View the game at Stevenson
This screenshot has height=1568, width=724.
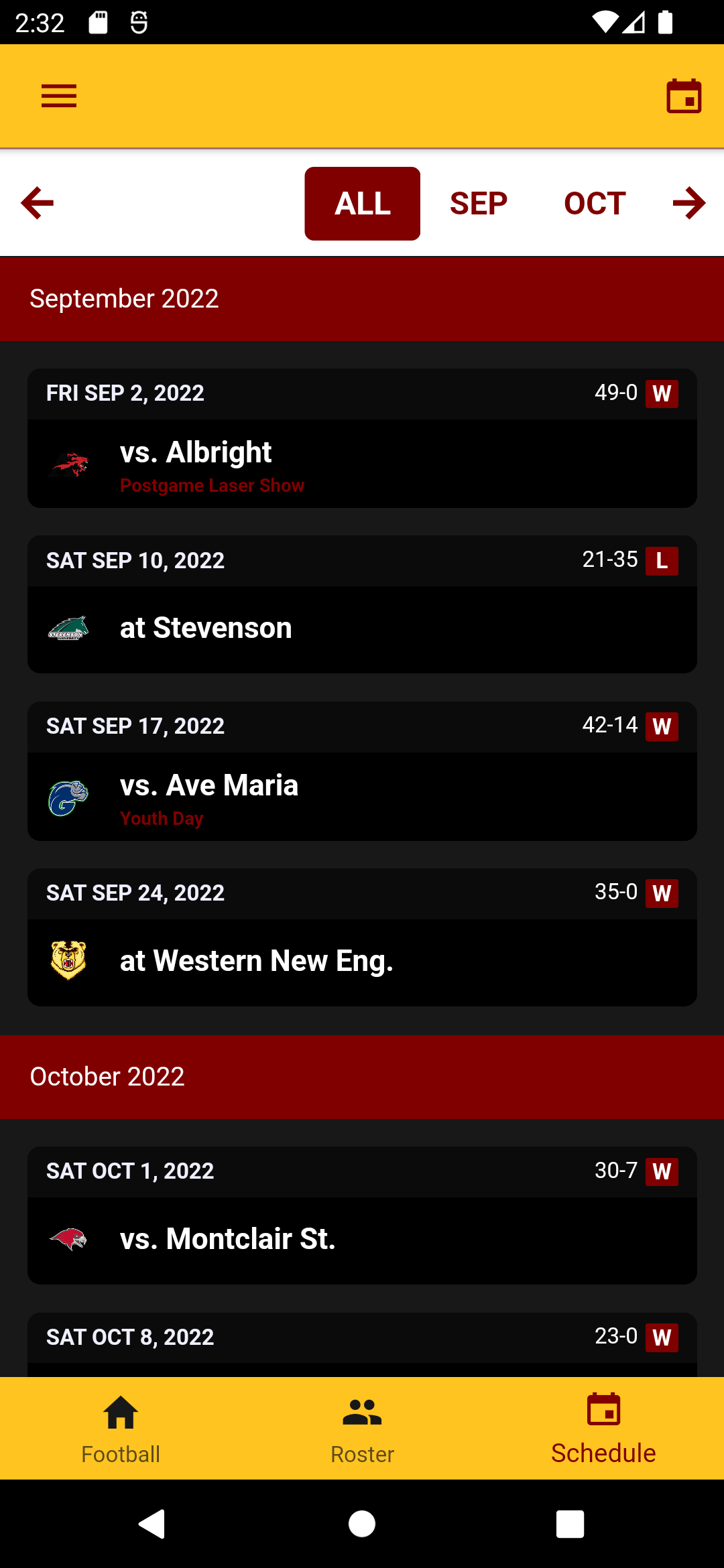click(362, 629)
